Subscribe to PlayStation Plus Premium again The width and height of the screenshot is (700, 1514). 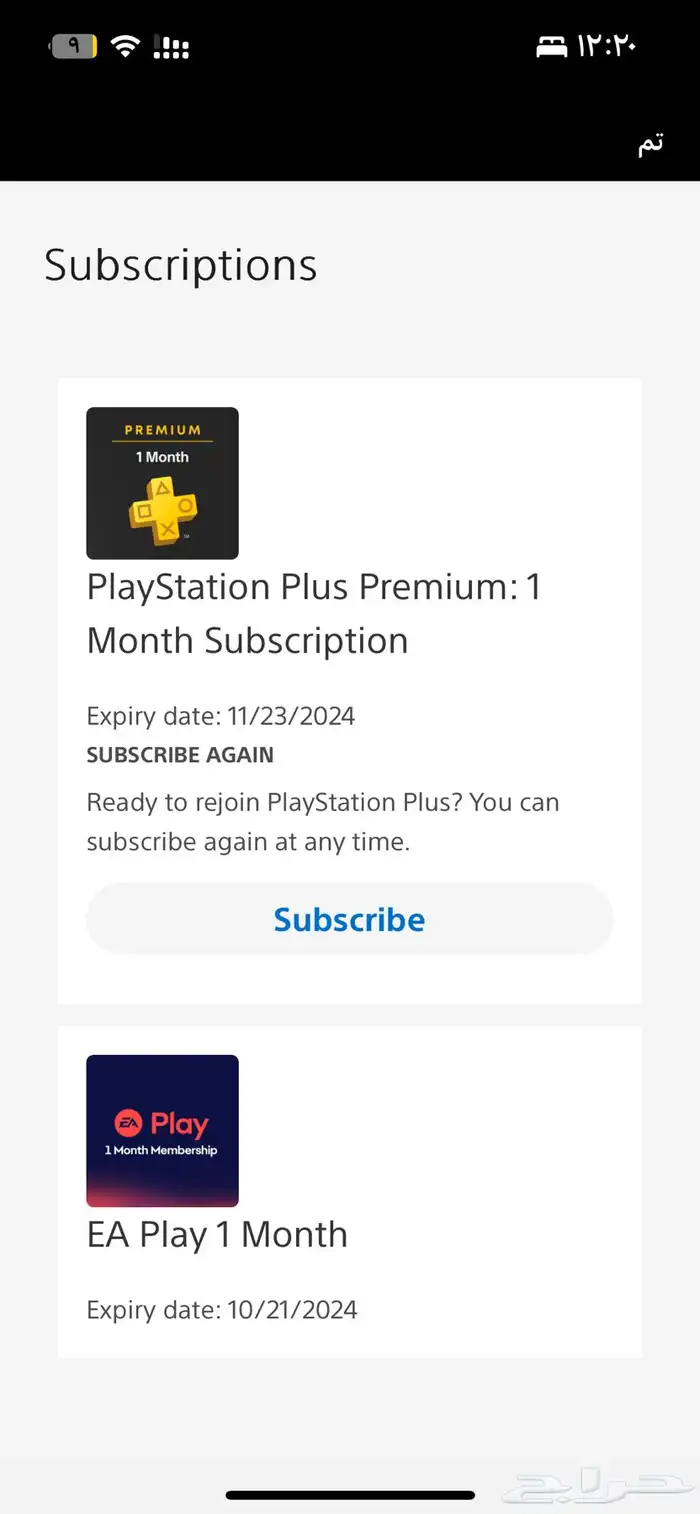[x=349, y=919]
